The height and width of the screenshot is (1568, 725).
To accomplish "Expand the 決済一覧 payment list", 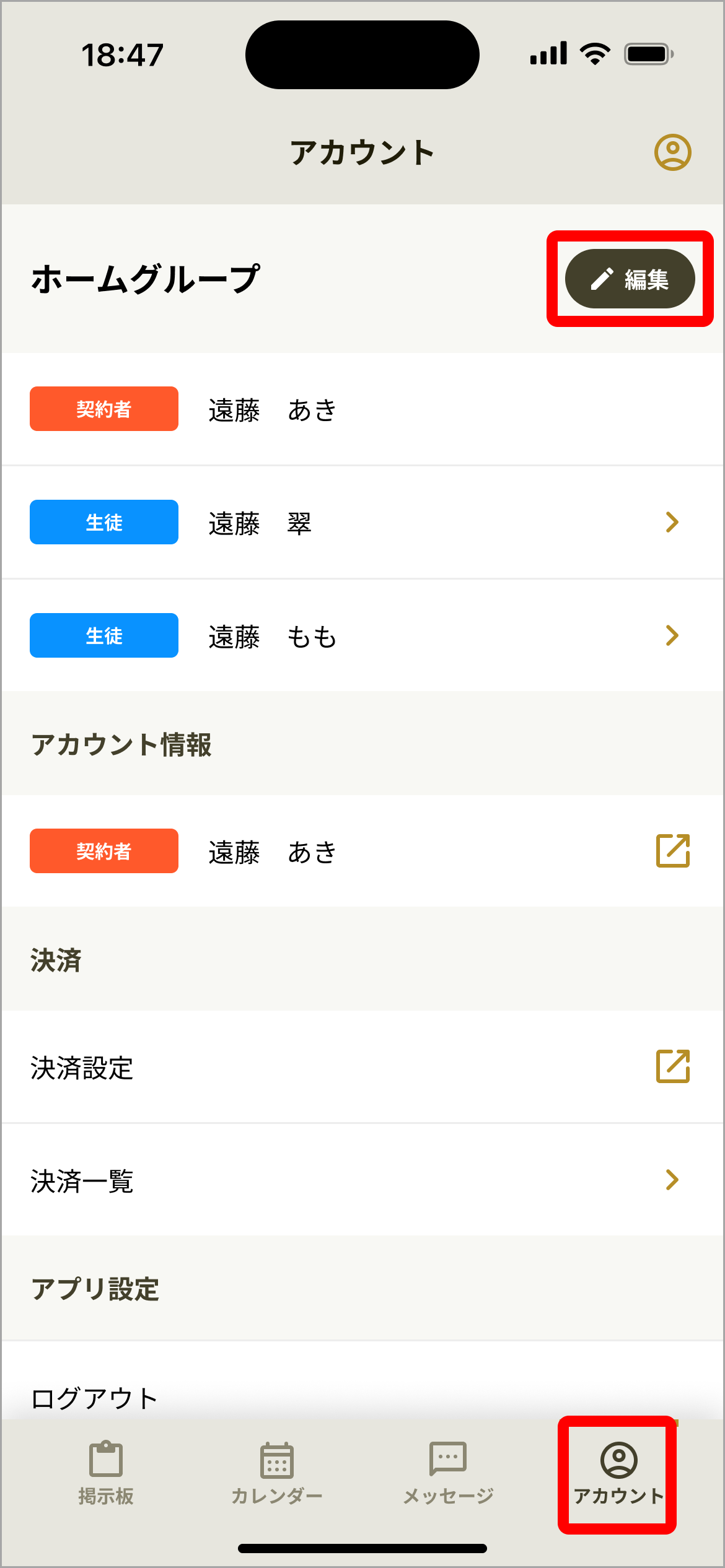I will pyautogui.click(x=672, y=1180).
